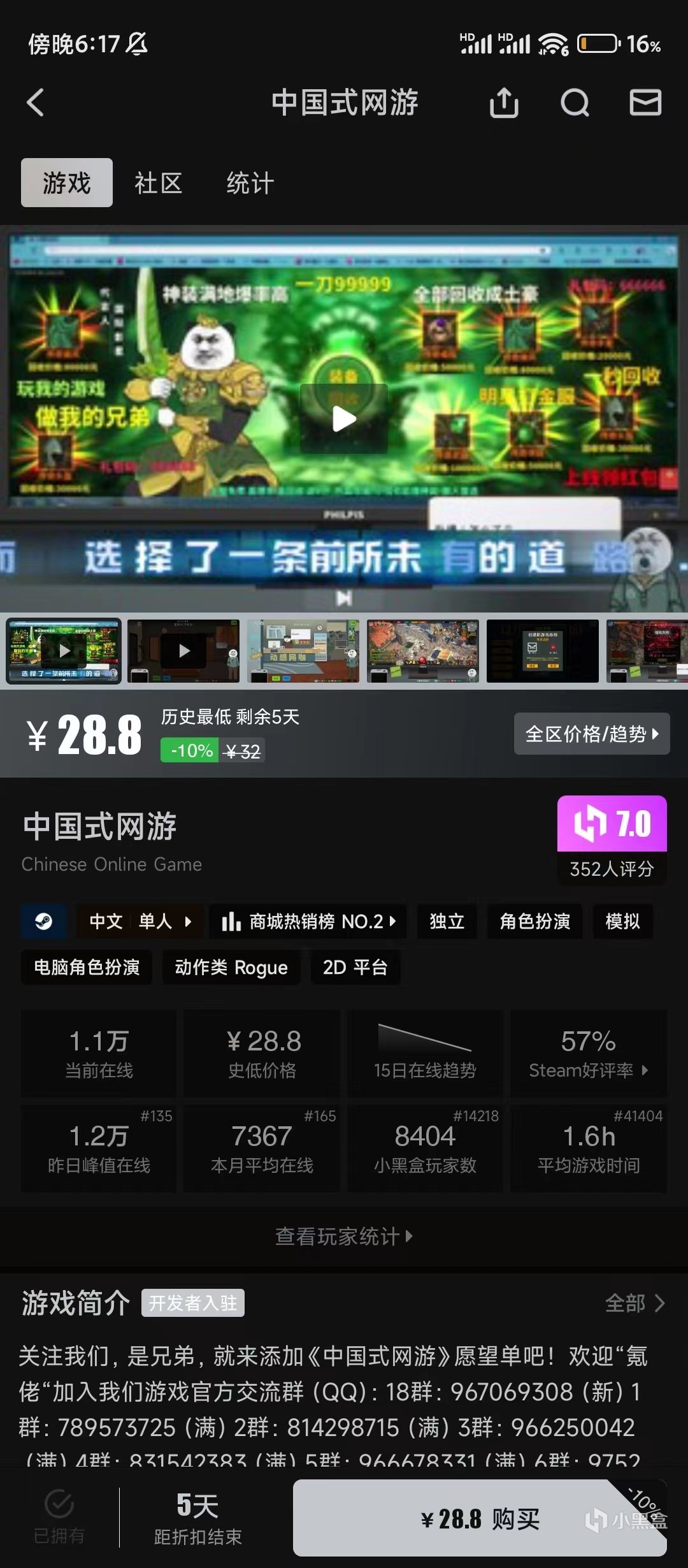Image resolution: width=688 pixels, height=1568 pixels.
Task: Select the third screenshot thumbnail
Action: 303,651
